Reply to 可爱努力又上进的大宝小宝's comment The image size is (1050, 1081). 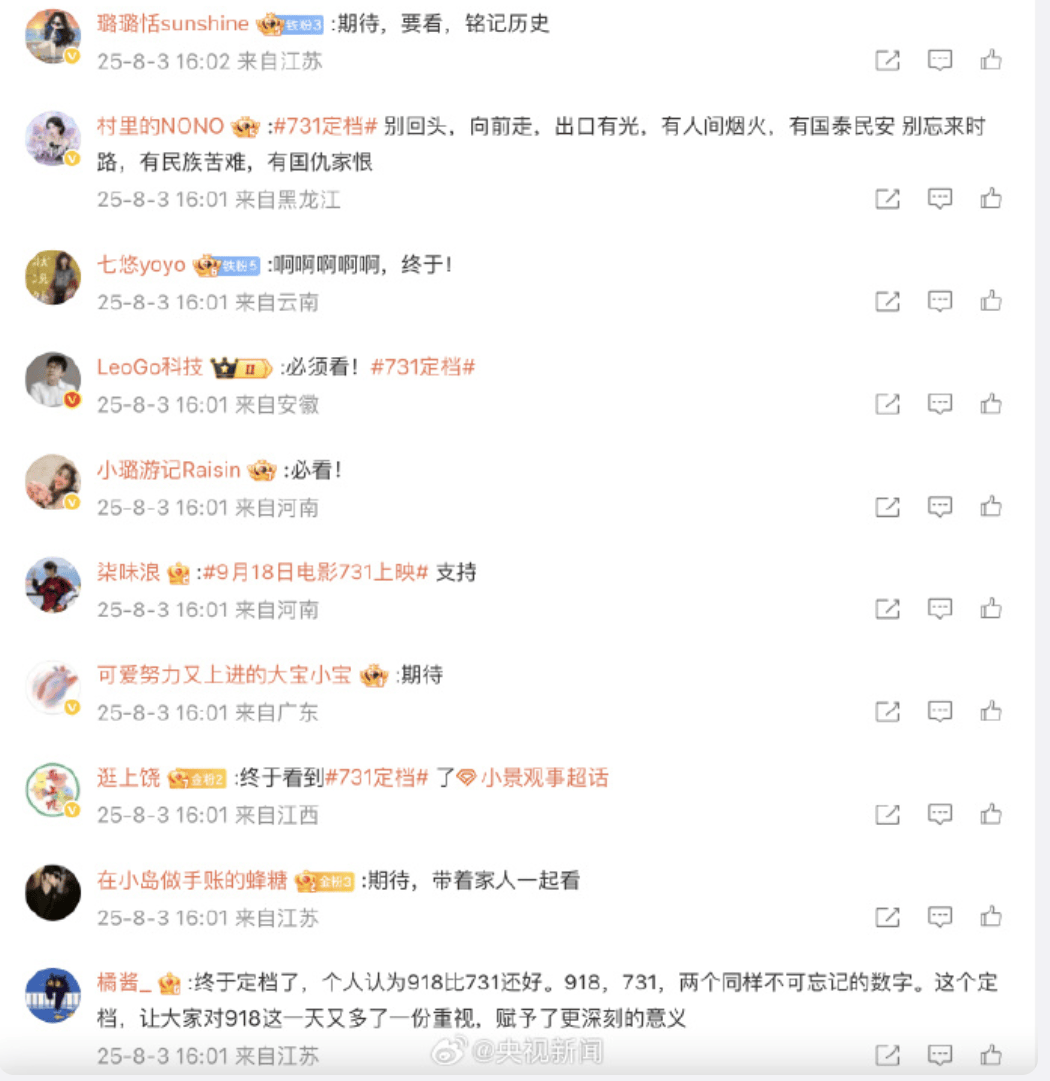(x=939, y=712)
